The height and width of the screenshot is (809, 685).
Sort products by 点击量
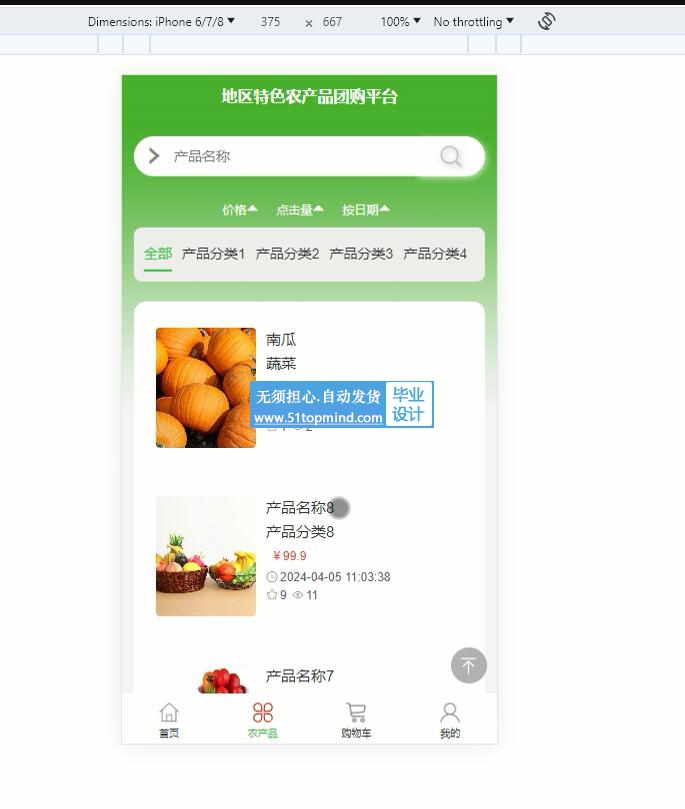[x=299, y=210]
